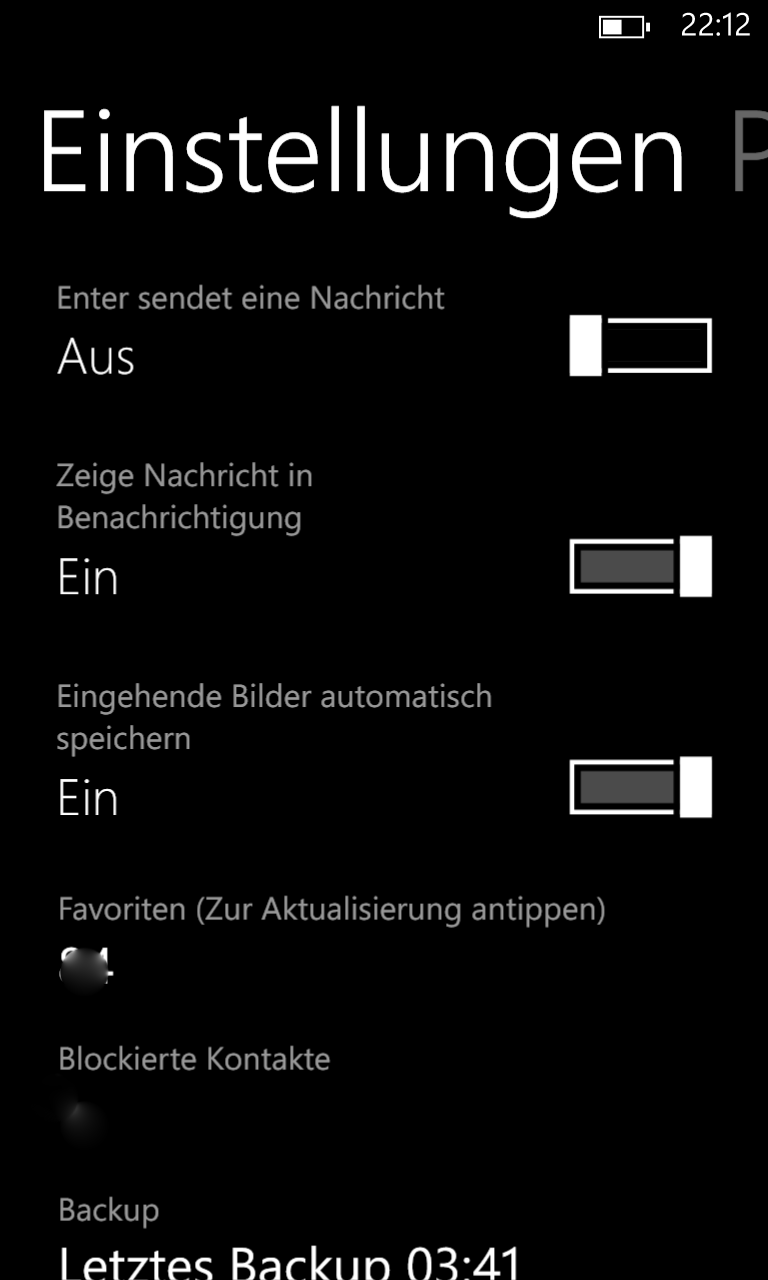
Task: Enable Enter sendet eine Nachricht
Action: point(640,346)
